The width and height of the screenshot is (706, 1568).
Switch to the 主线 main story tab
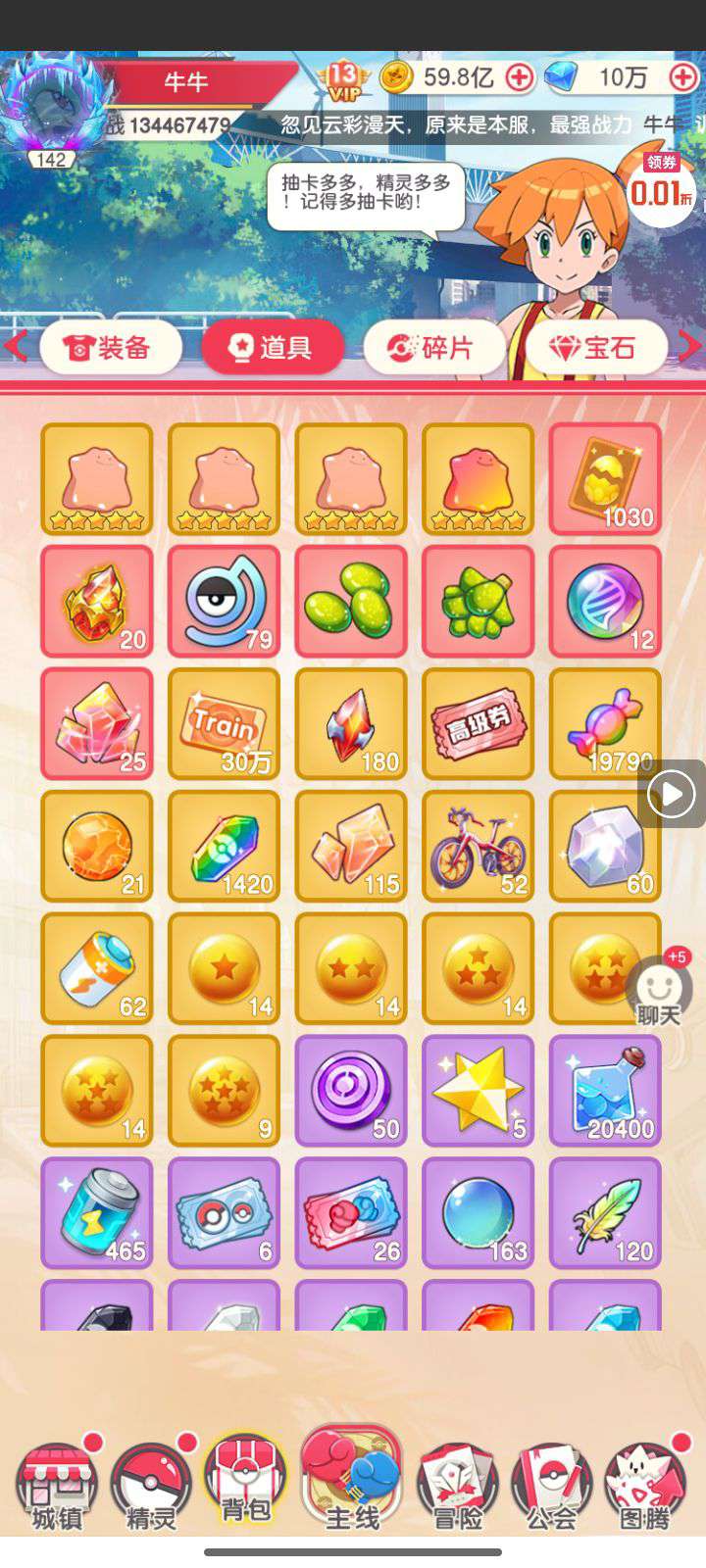[351, 1480]
